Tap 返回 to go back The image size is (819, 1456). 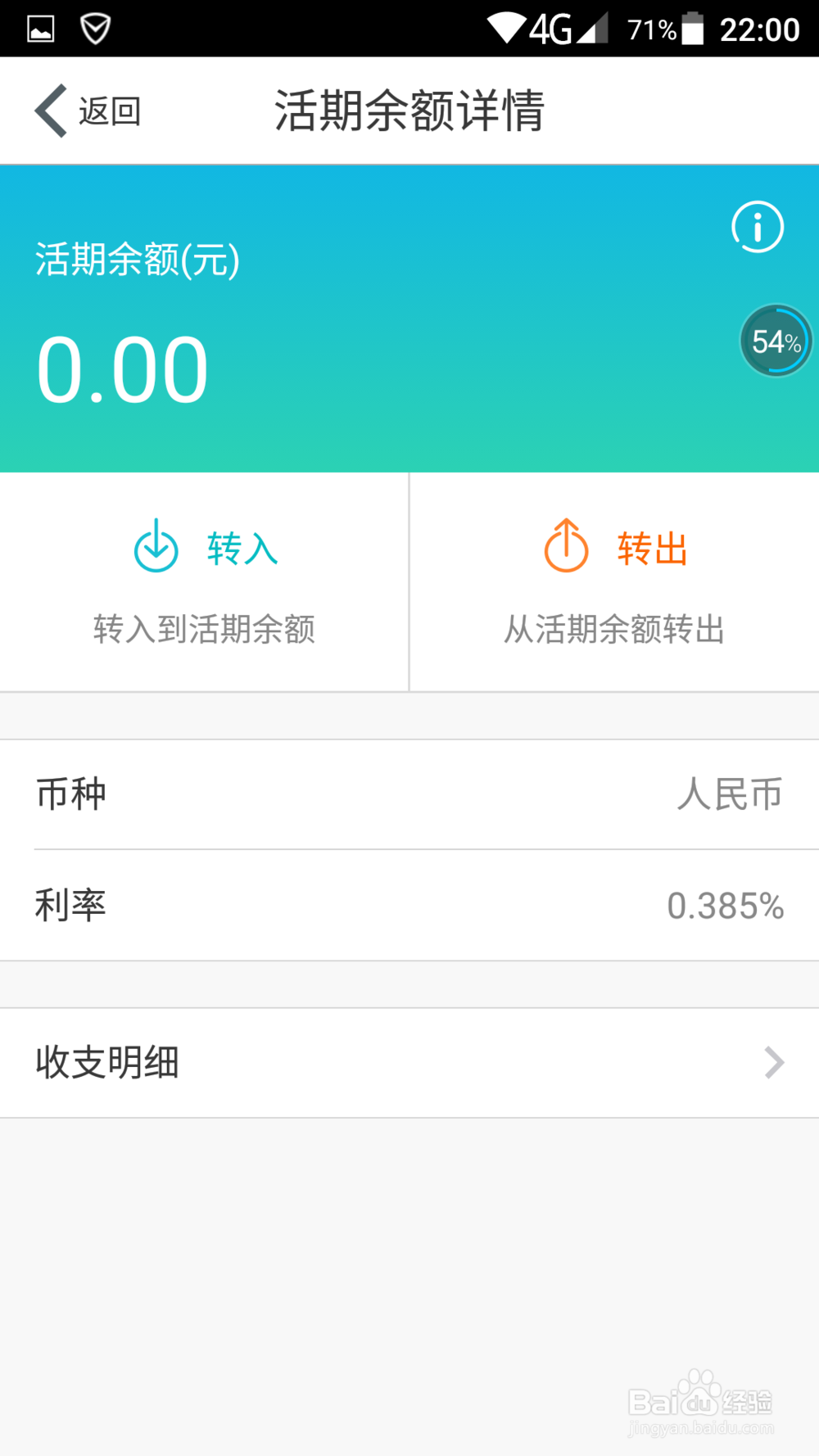(109, 109)
